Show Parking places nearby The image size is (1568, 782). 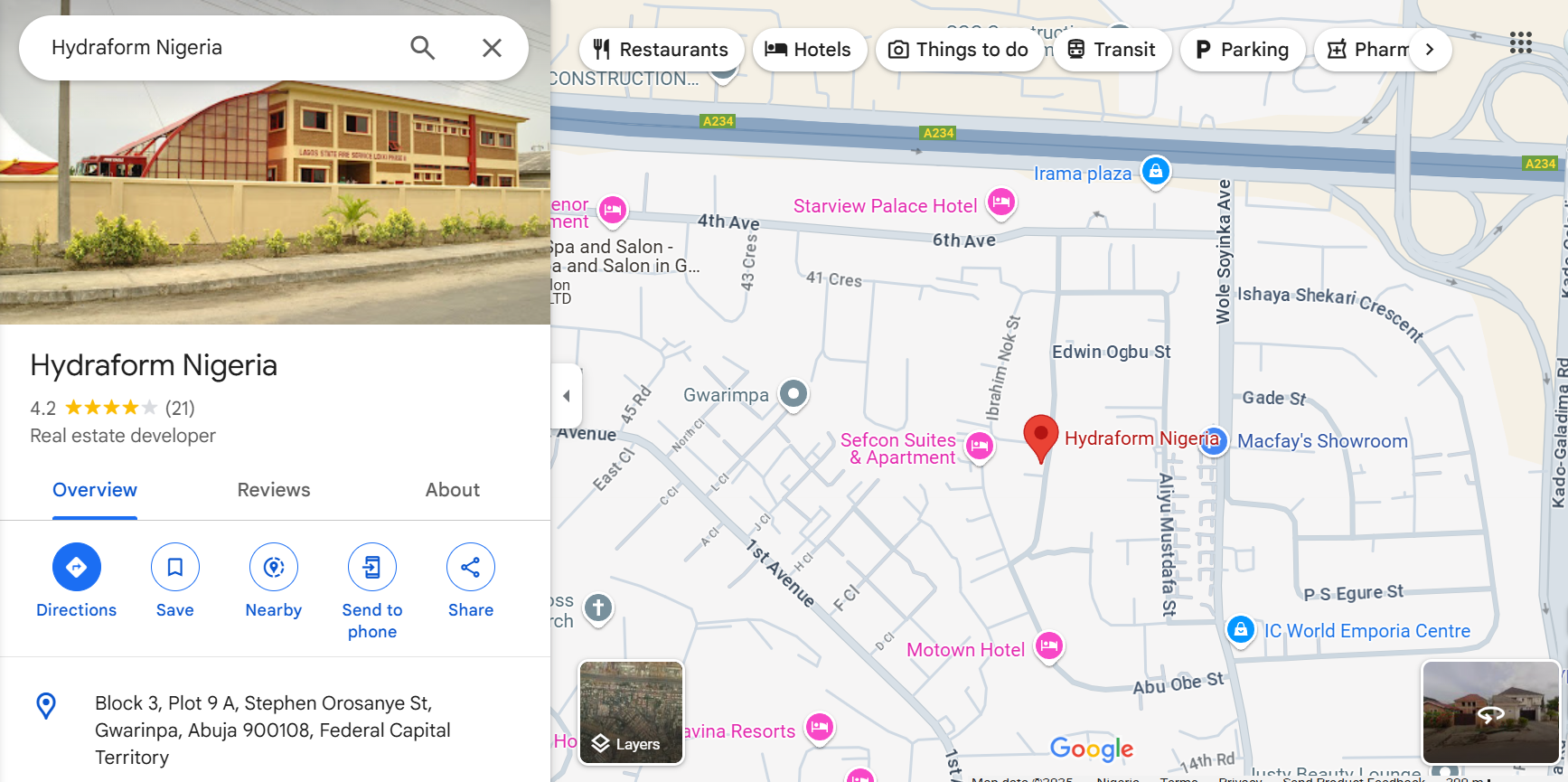click(1242, 50)
